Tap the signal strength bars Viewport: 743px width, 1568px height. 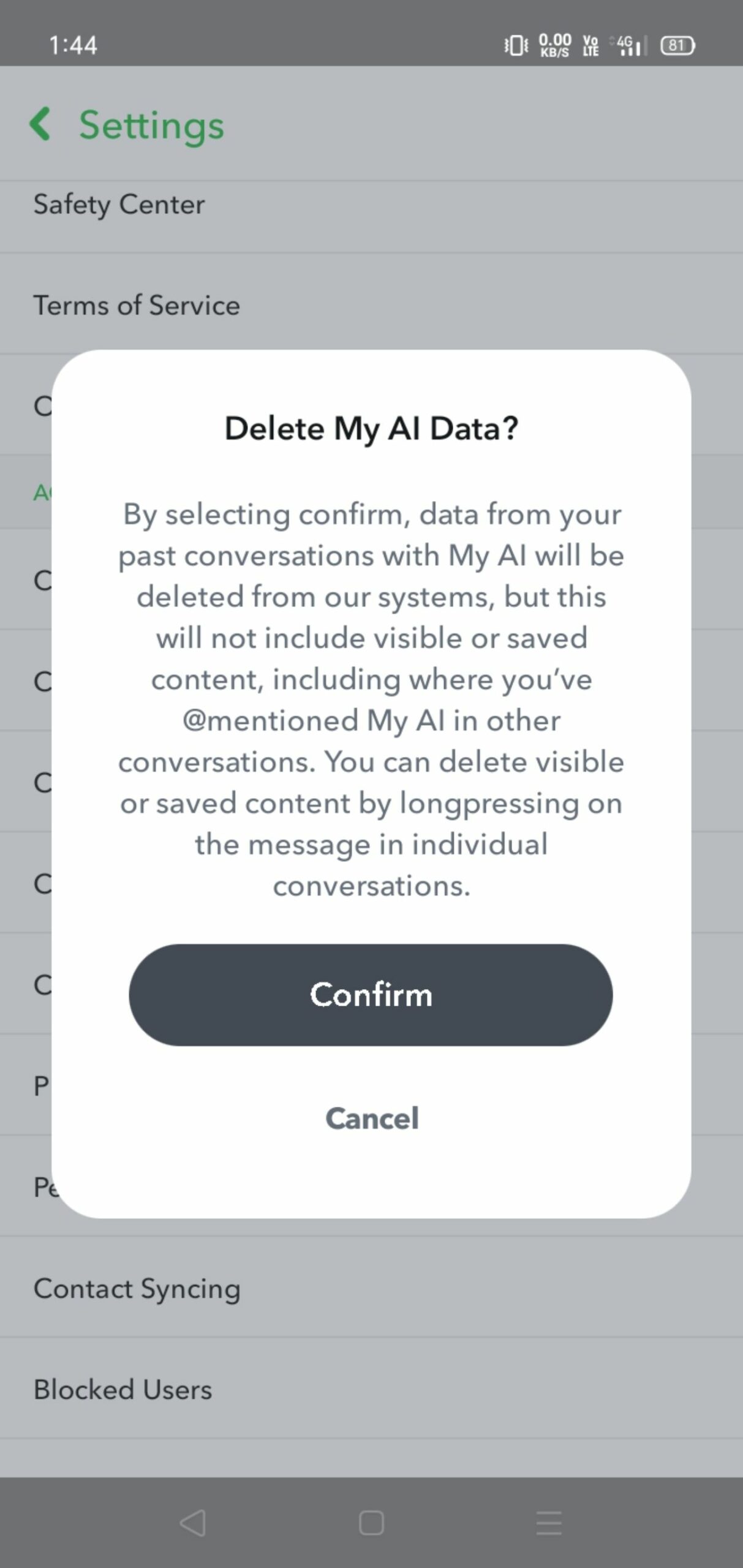point(636,49)
